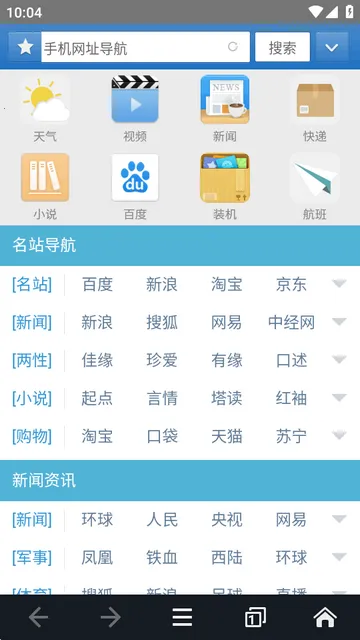The image size is (360, 640).
Task: Expand the [两性] row arrow
Action: point(339,359)
